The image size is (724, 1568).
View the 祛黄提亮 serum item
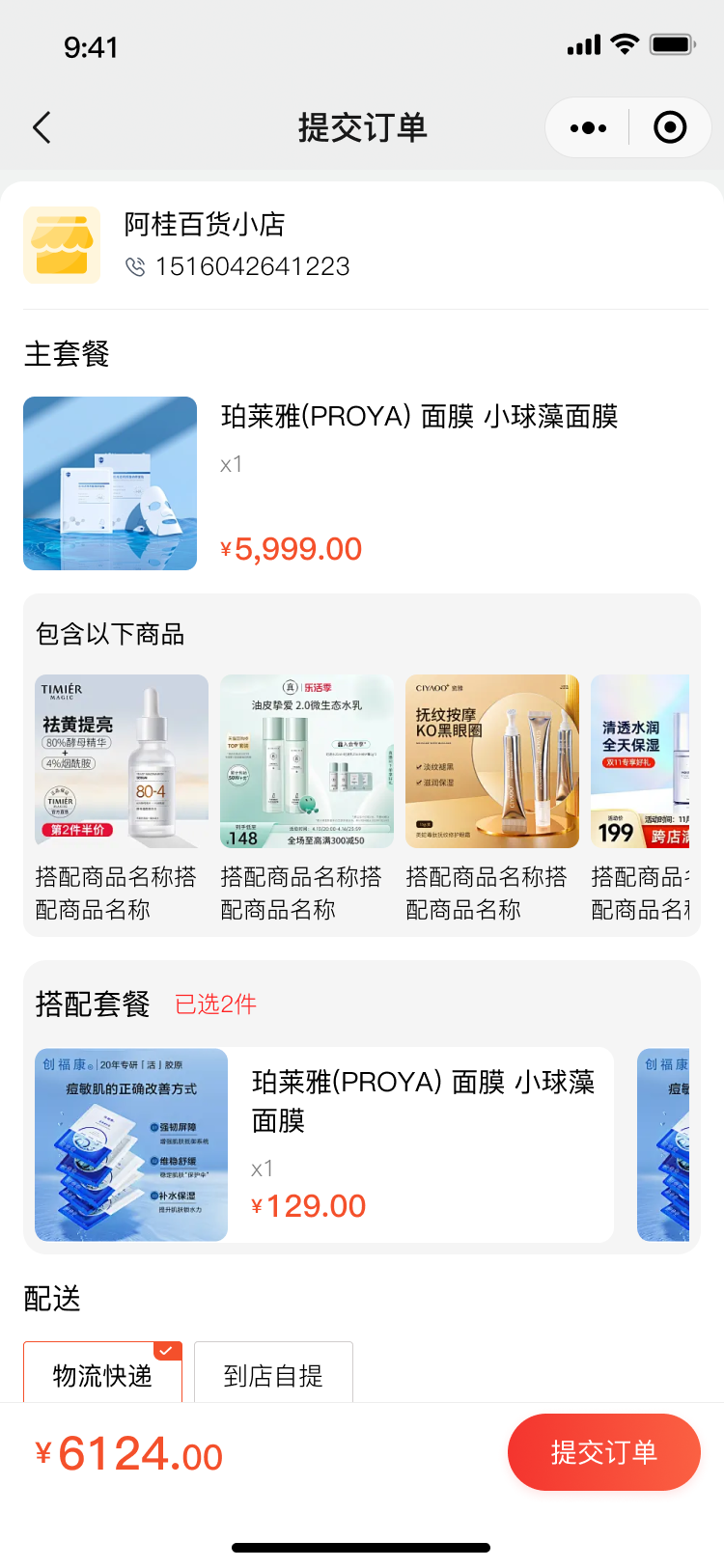tap(122, 761)
